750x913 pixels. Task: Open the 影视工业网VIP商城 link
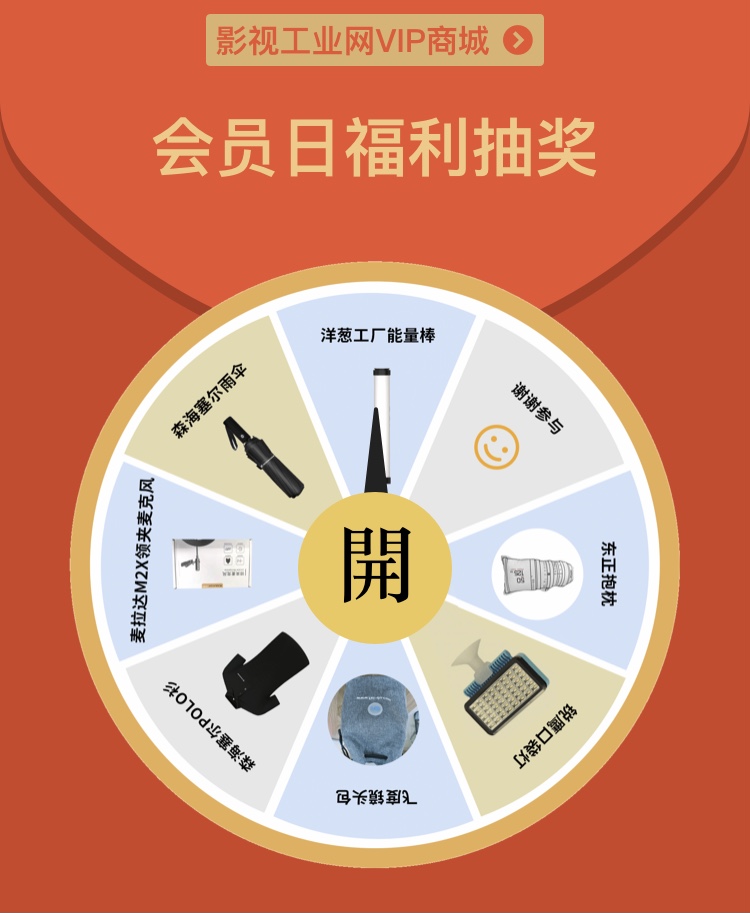click(x=375, y=40)
